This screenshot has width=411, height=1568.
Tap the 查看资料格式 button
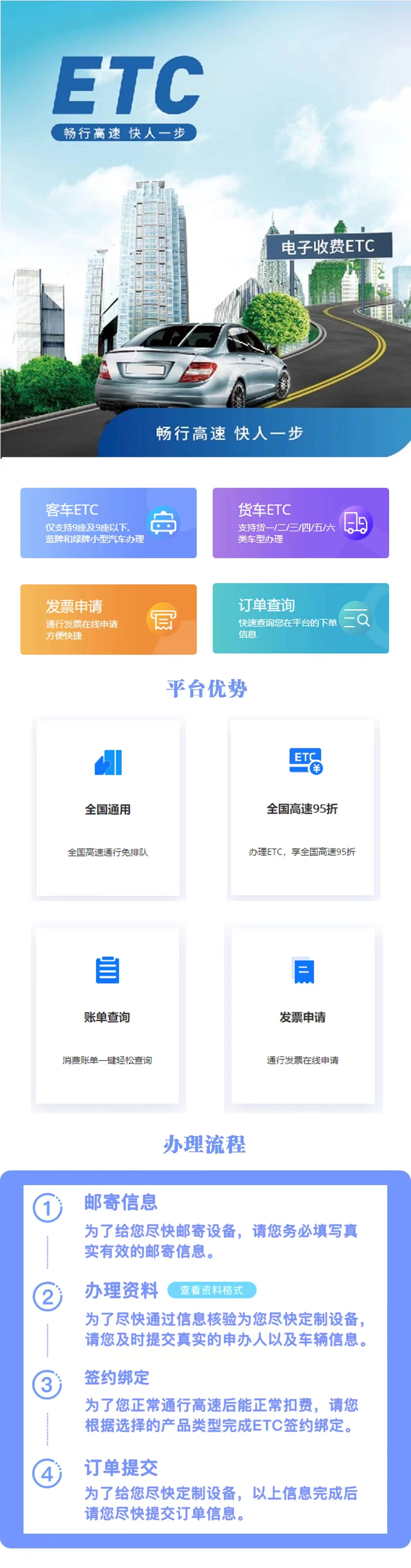tap(212, 1289)
